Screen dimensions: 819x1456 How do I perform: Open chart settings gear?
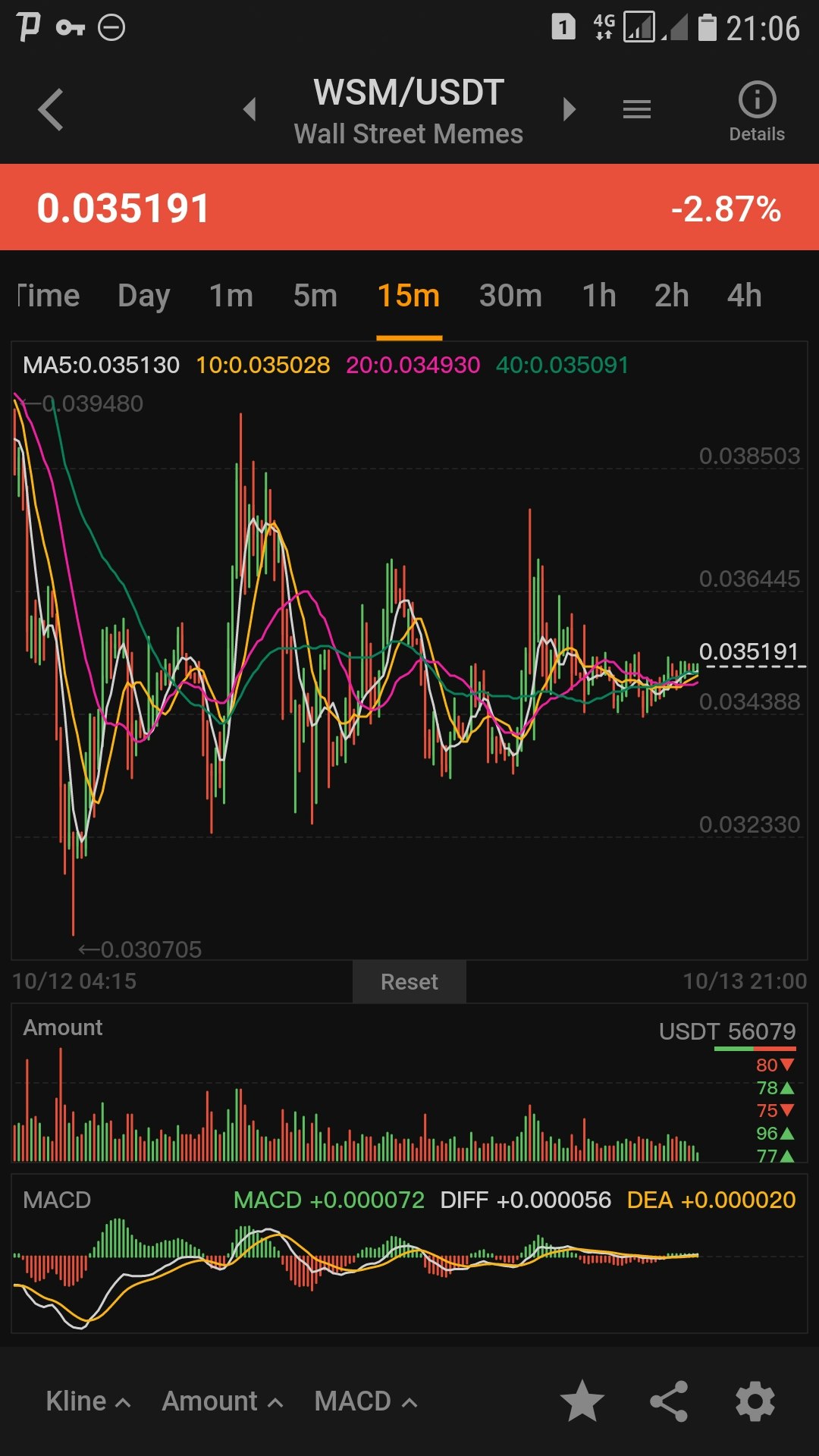pos(755,1401)
